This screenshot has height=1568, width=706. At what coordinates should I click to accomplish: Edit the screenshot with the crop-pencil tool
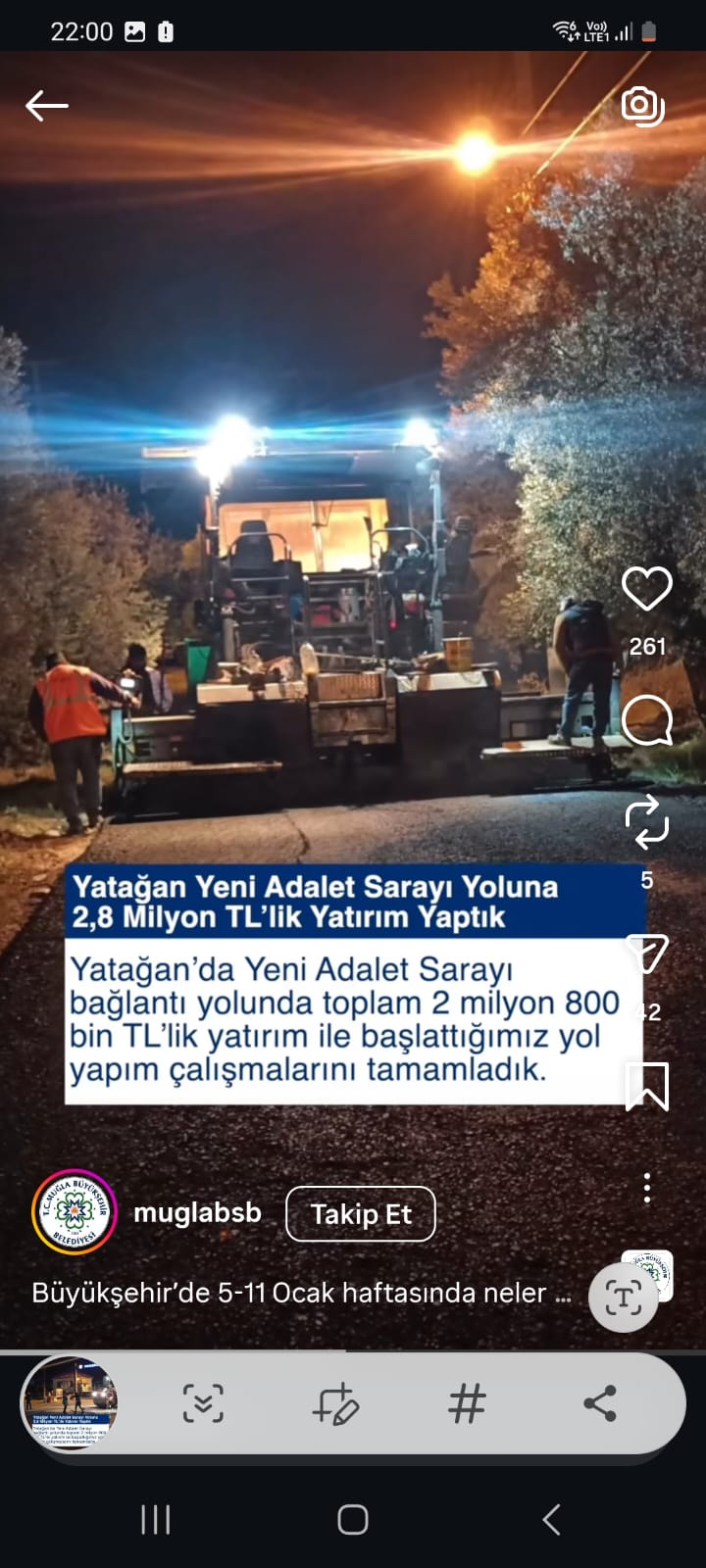coord(335,1403)
